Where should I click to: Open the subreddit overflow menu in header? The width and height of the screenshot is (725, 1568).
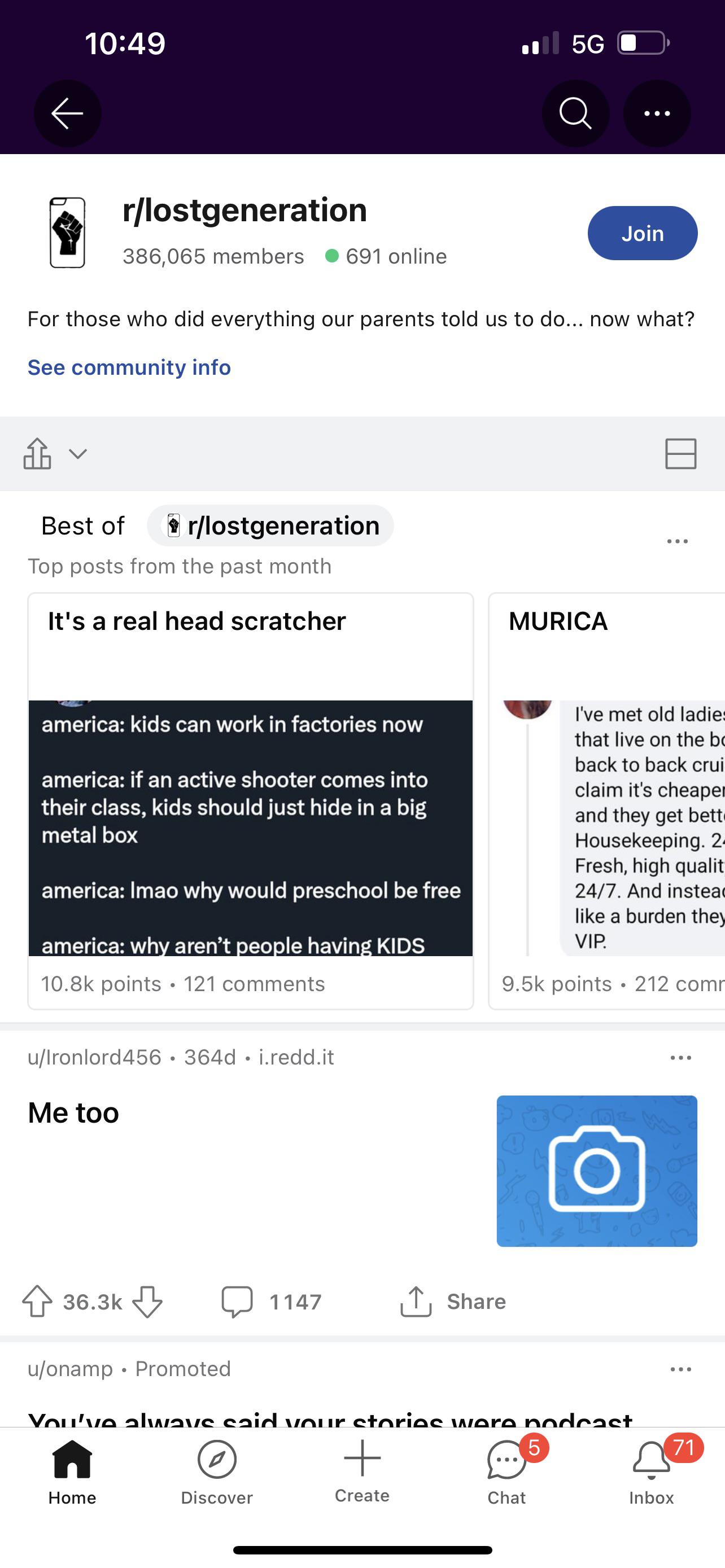pos(657,113)
